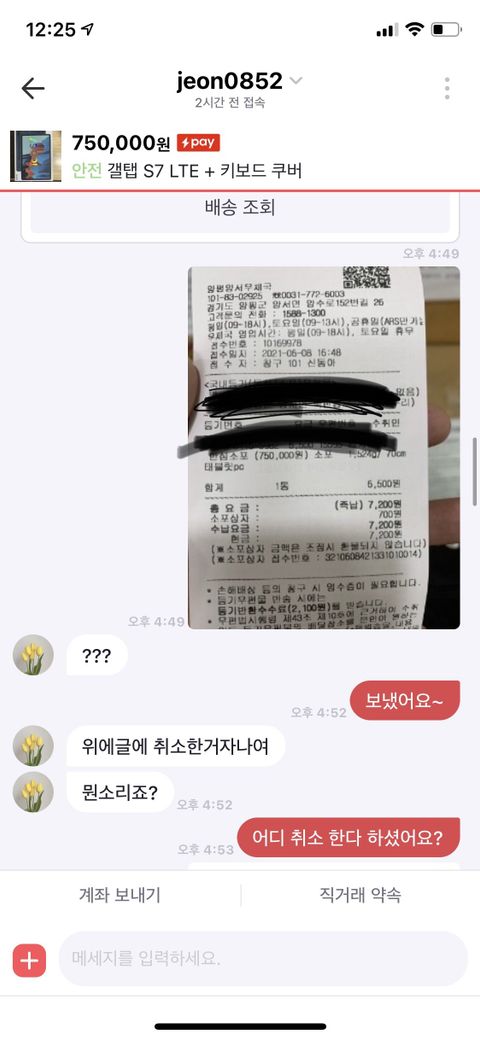Focus the 메세지를 입력하세요 message field
Image resolution: width=480 pixels, height=1040 pixels.
click(263, 958)
